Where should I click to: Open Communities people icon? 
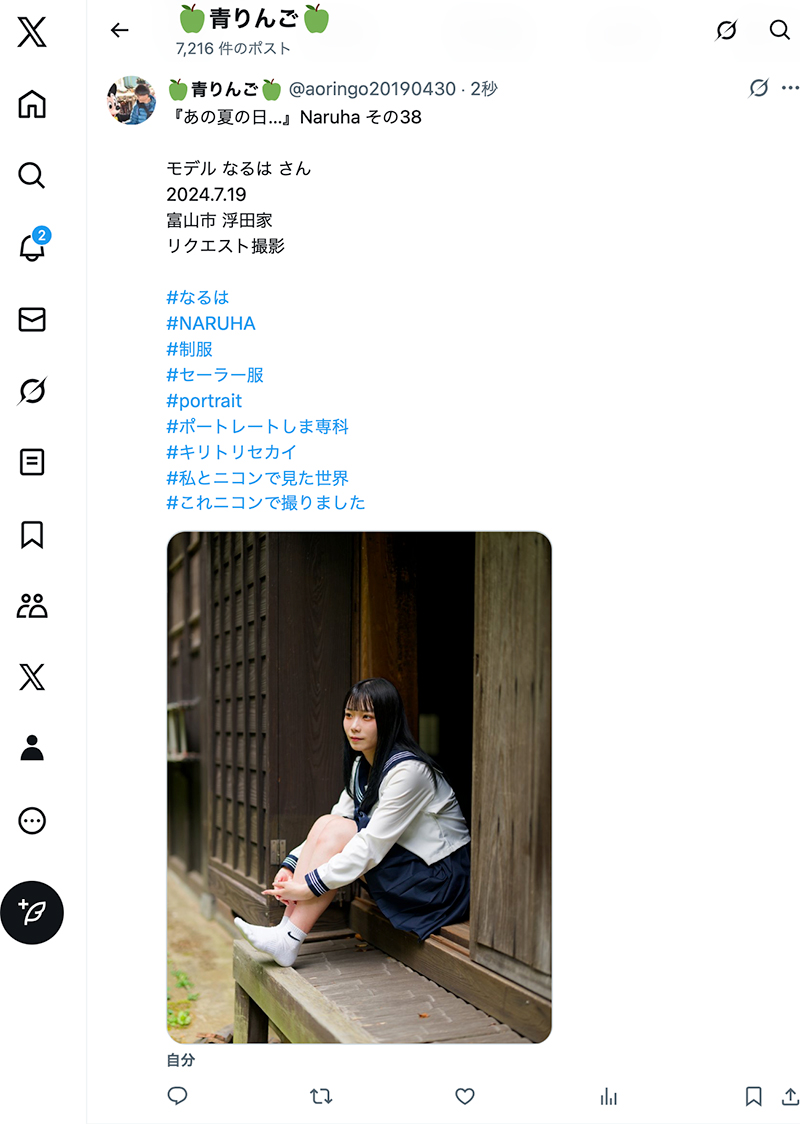click(32, 606)
